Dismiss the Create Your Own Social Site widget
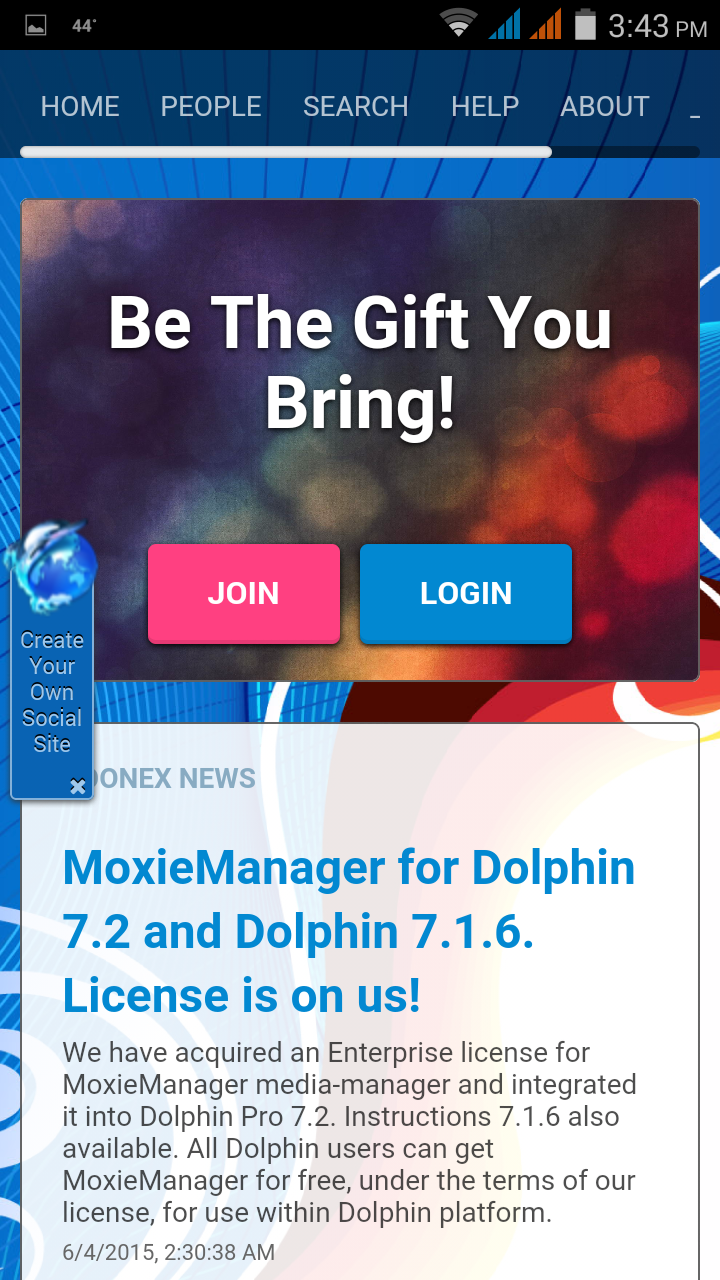Viewport: 720px width, 1280px height. coord(78,786)
